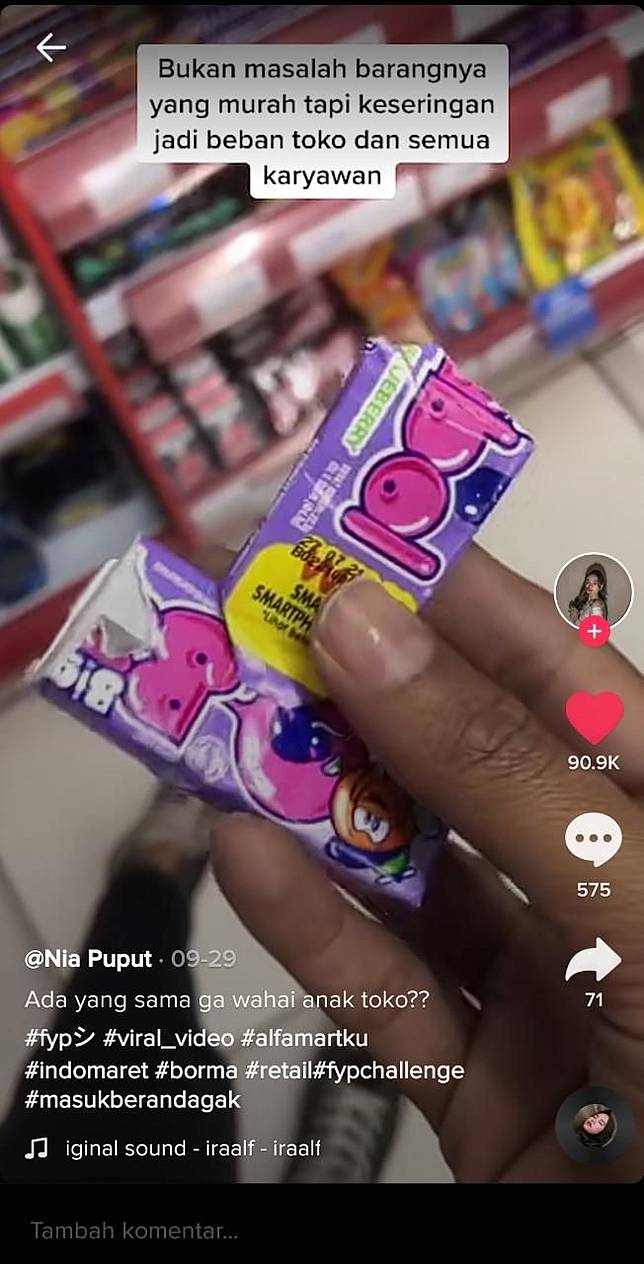The height and width of the screenshot is (1264, 644).
Task: Open the #viral_video hashtag
Action: click(x=168, y=1036)
